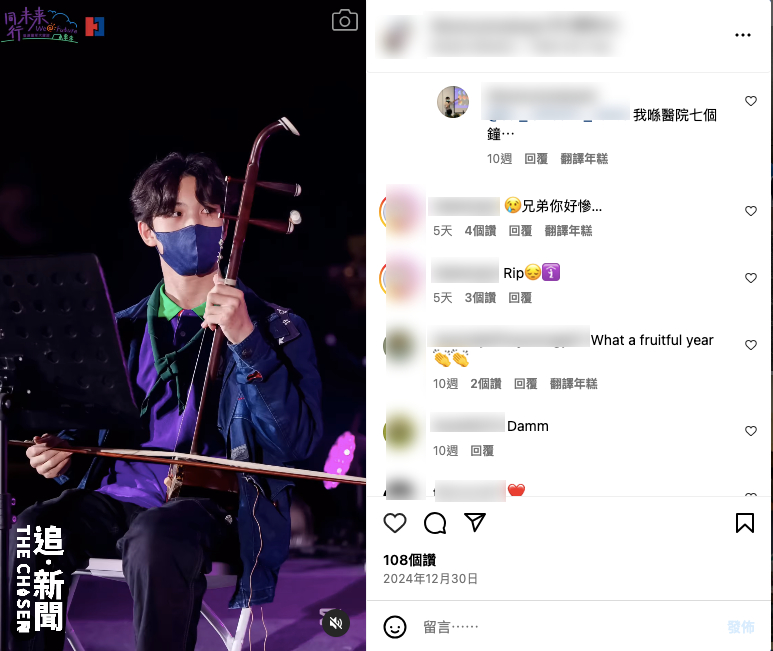This screenshot has width=773, height=651.
Task: View 2 likes on 'What a fruitful year' comment
Action: pyautogui.click(x=485, y=384)
